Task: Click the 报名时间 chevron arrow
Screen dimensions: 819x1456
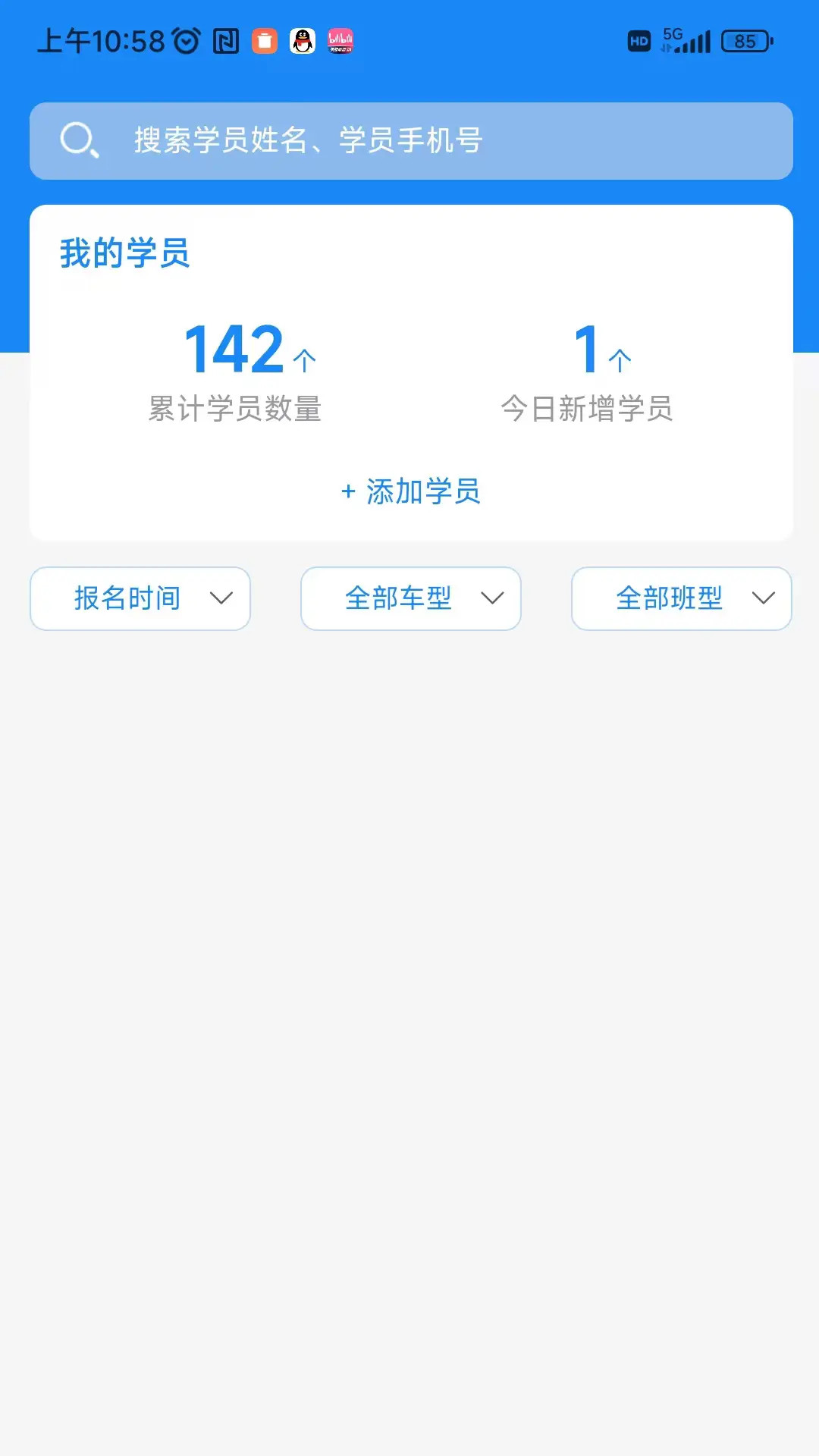Action: 221,598
